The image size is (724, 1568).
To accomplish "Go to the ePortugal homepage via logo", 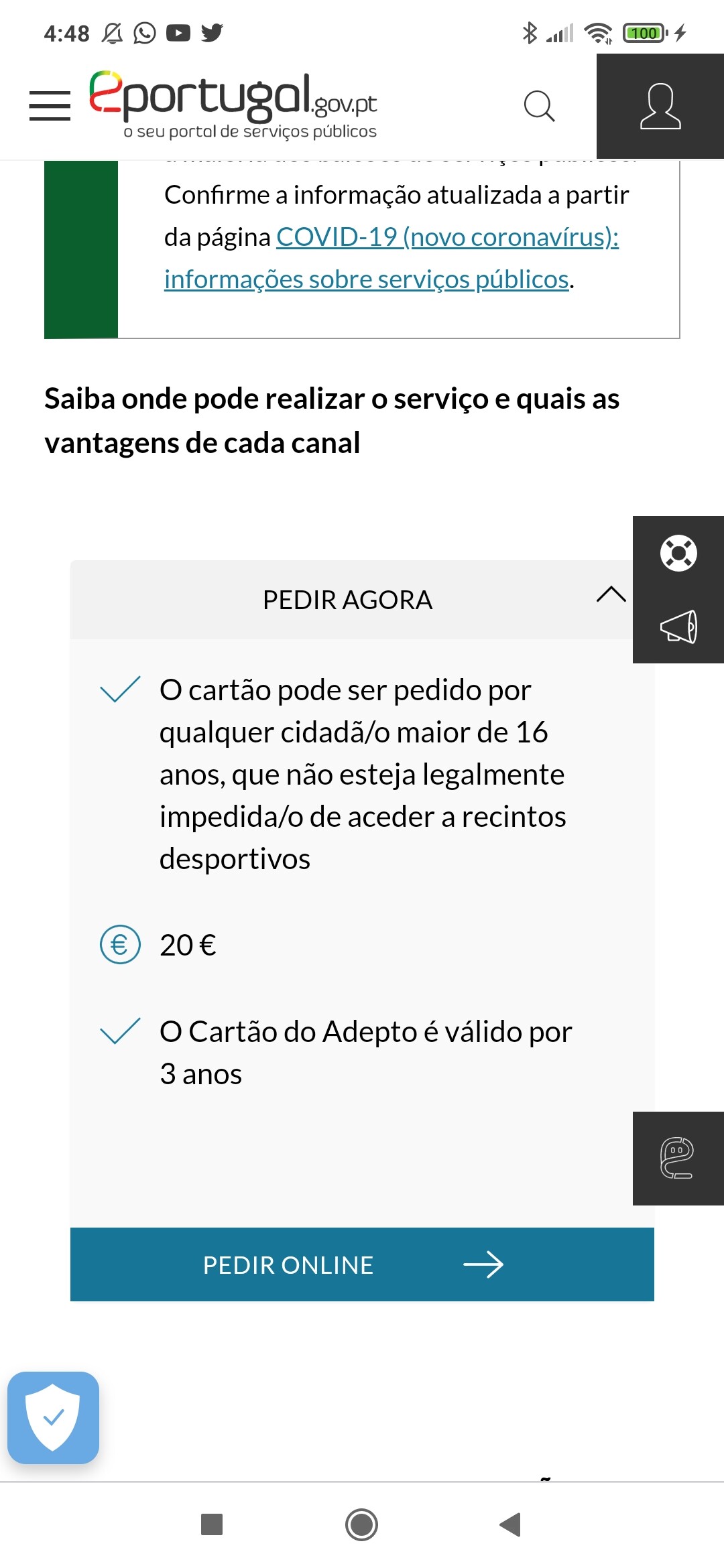I will coord(233,105).
